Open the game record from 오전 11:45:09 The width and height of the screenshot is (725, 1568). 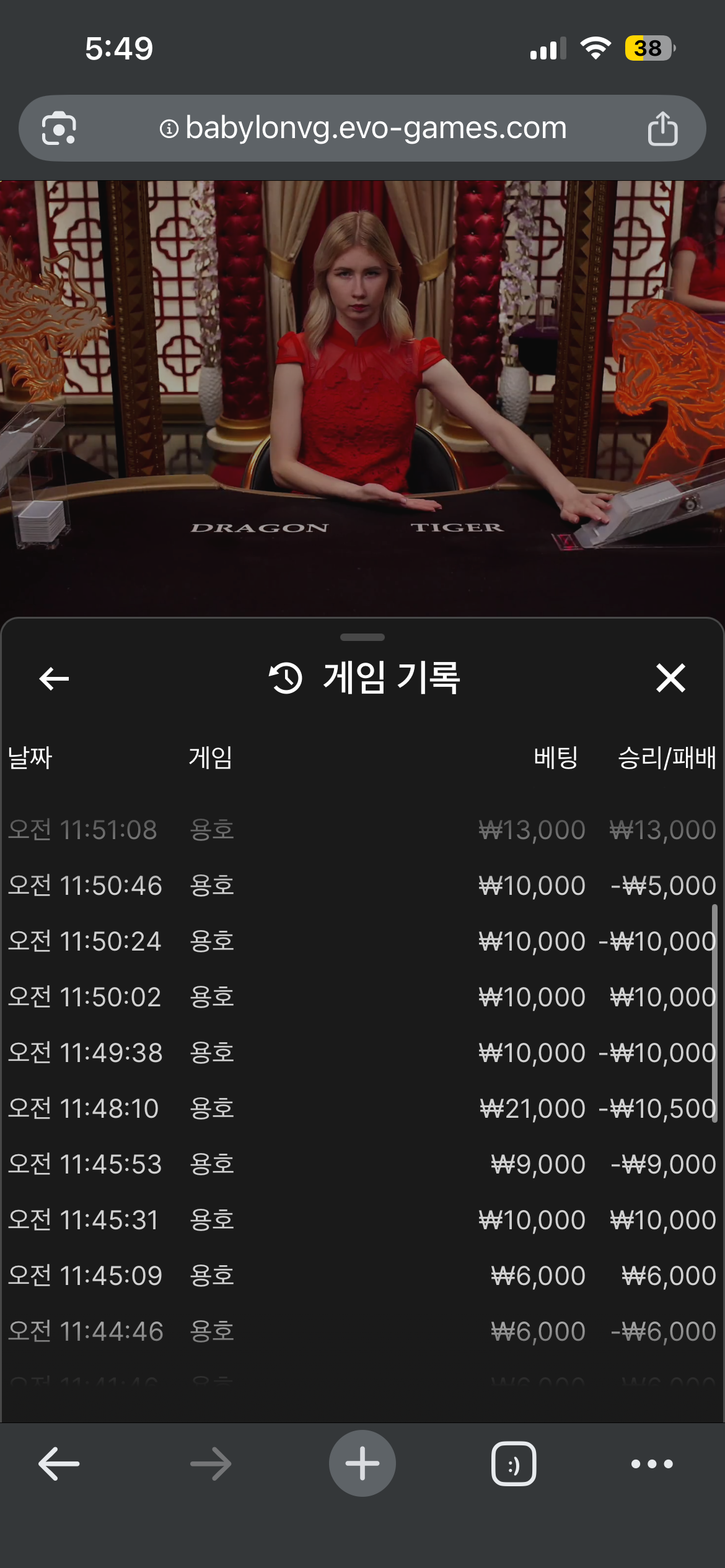point(362,1276)
